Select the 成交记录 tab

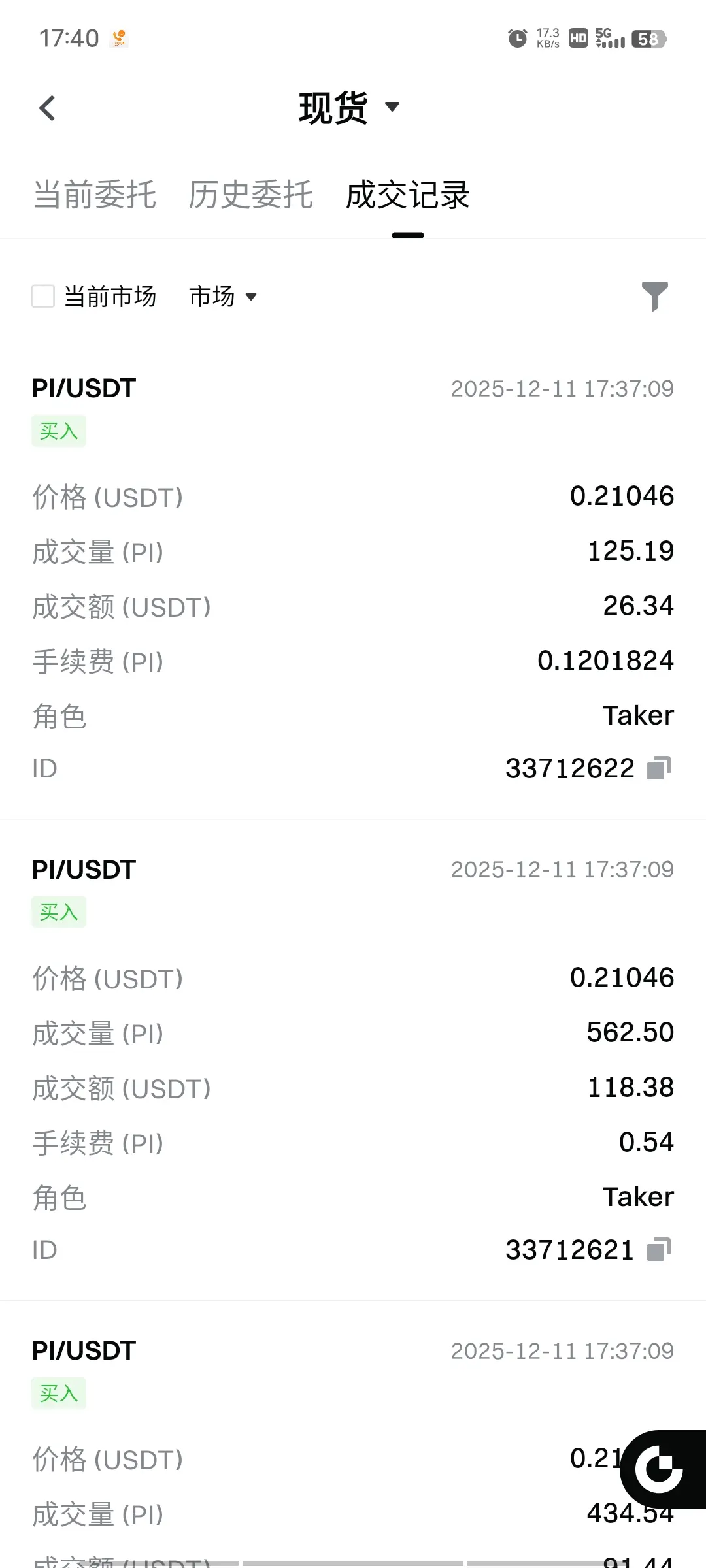(x=407, y=195)
